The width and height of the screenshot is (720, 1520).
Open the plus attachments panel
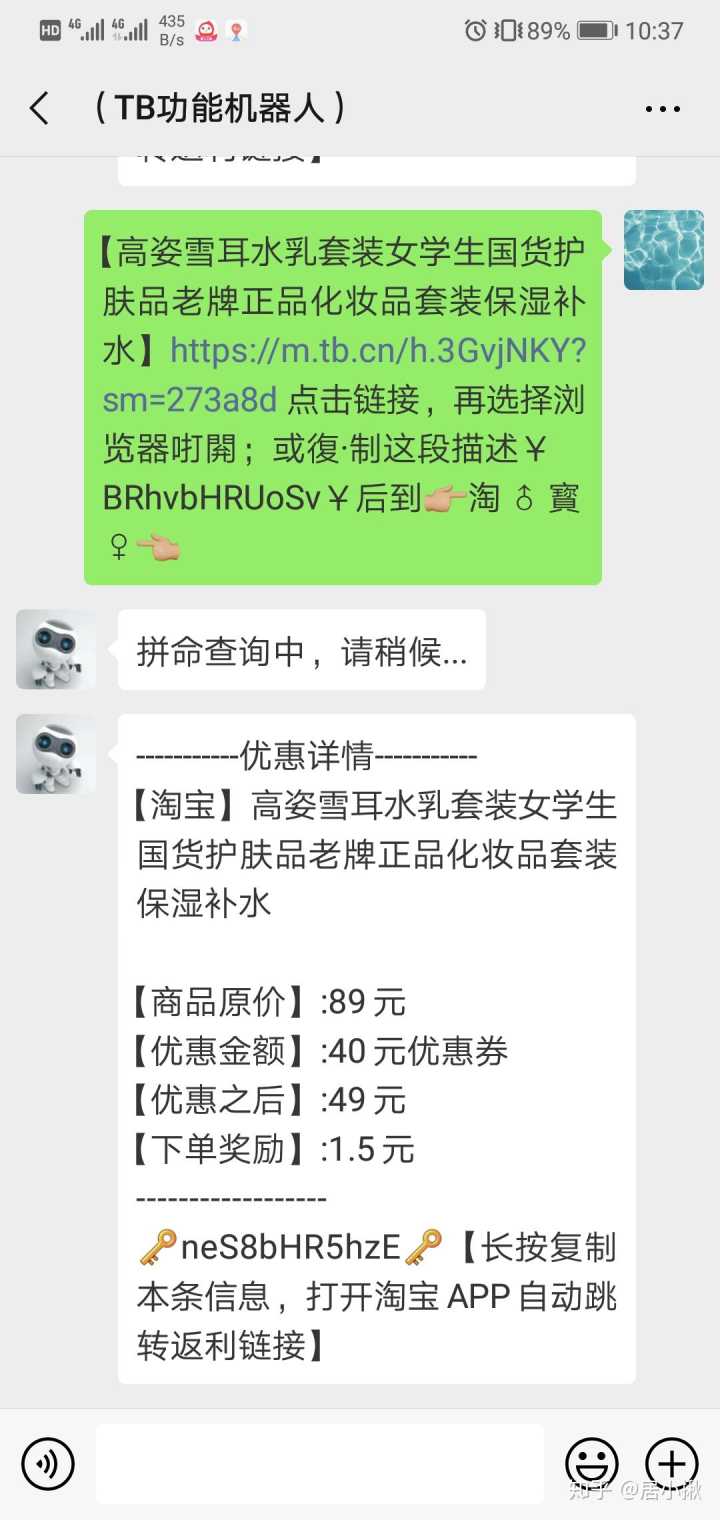pos(671,1464)
